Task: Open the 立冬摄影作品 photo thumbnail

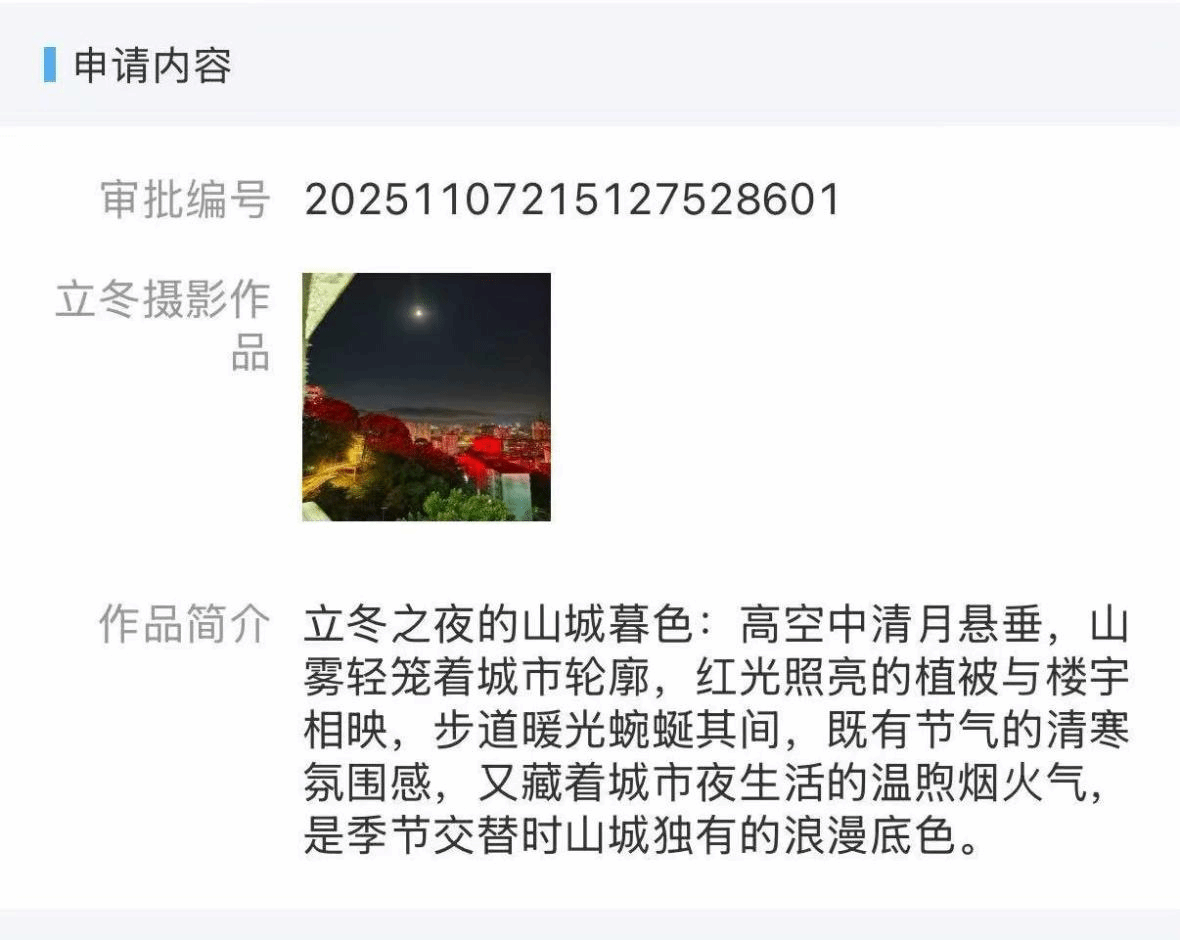Action: (426, 397)
